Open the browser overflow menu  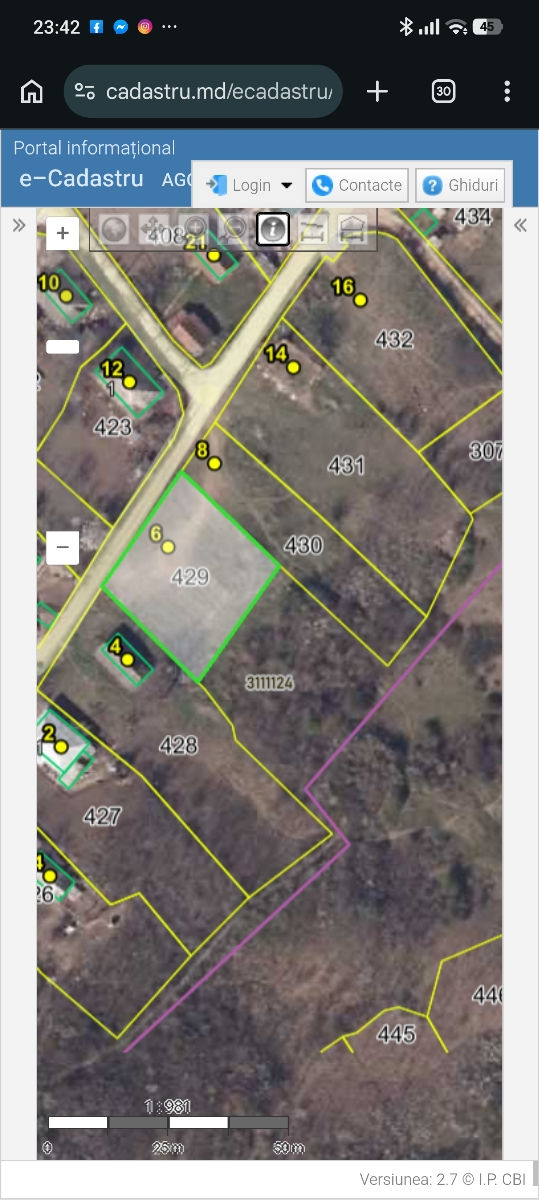pos(507,92)
